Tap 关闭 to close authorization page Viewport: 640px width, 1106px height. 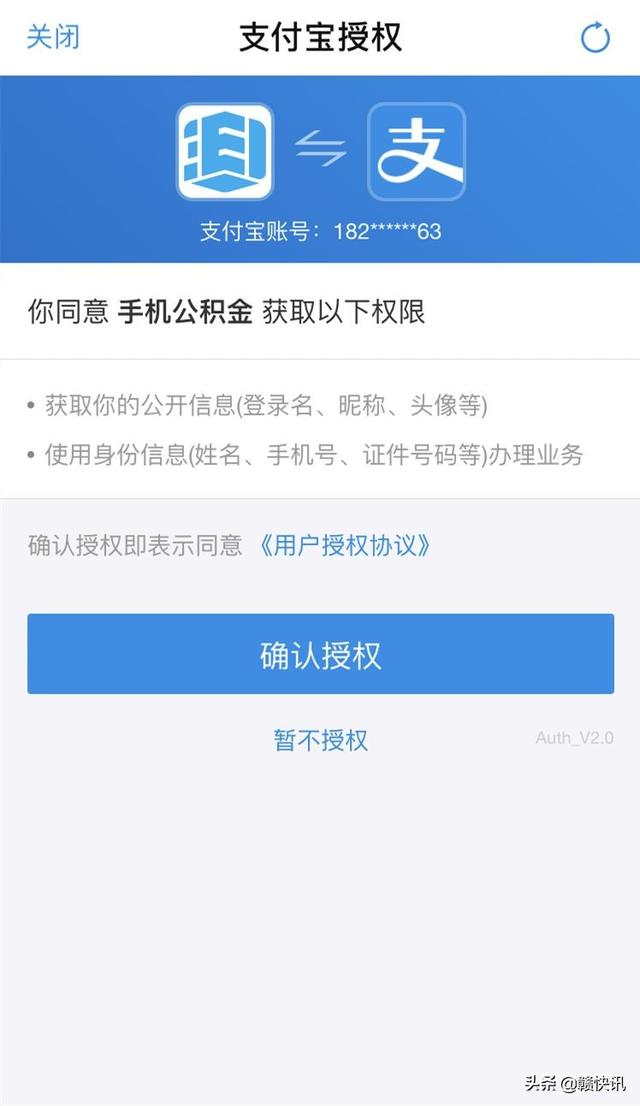click(53, 37)
